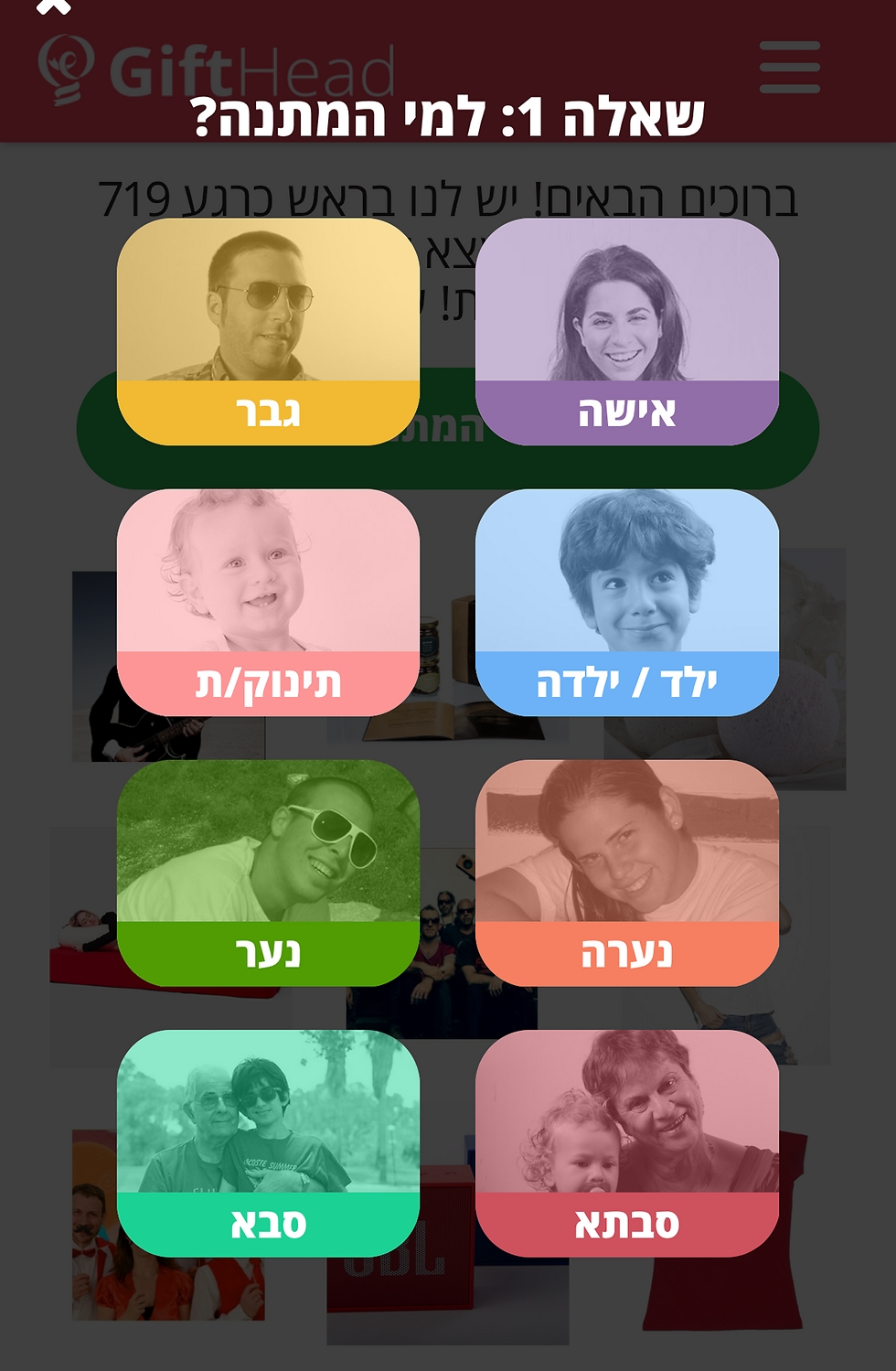Select סבא (grandfather) as recipient
This screenshot has width=896, height=1371.
click(268, 1143)
